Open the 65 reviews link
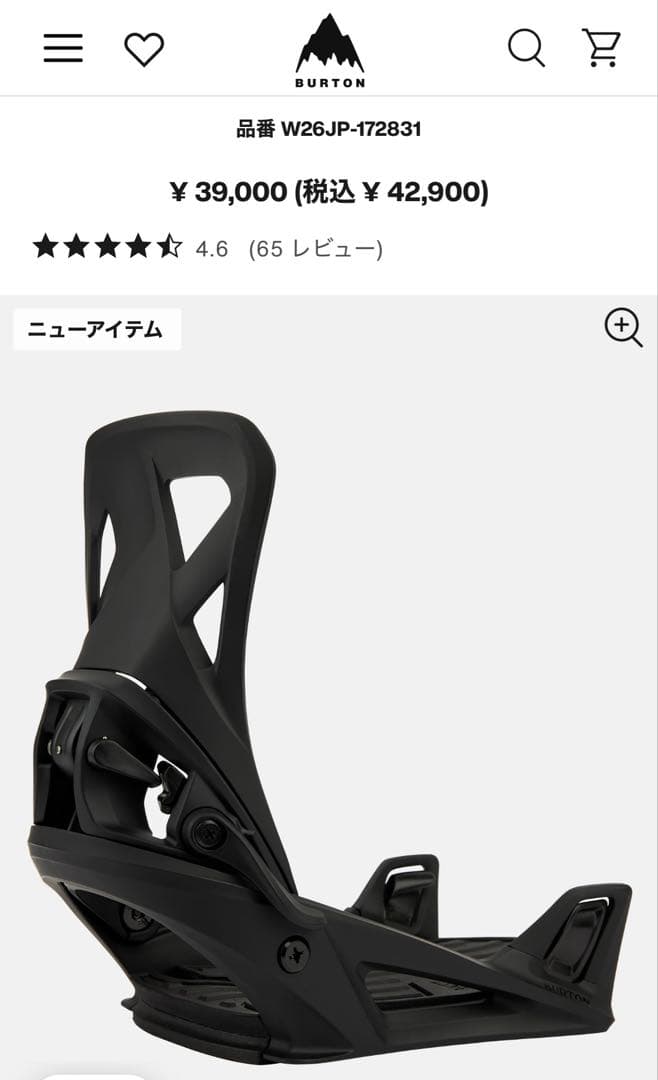 (315, 248)
